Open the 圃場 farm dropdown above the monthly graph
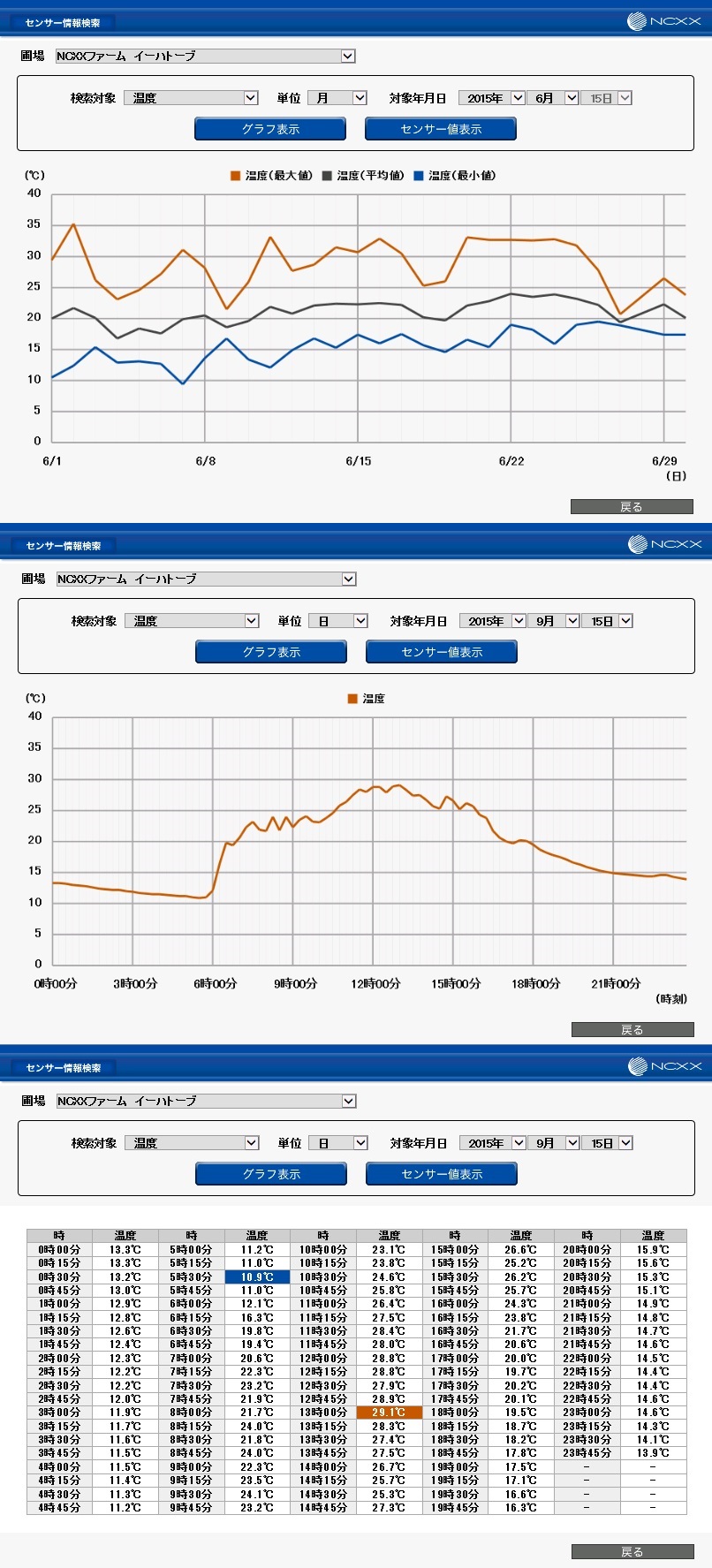 point(205,56)
